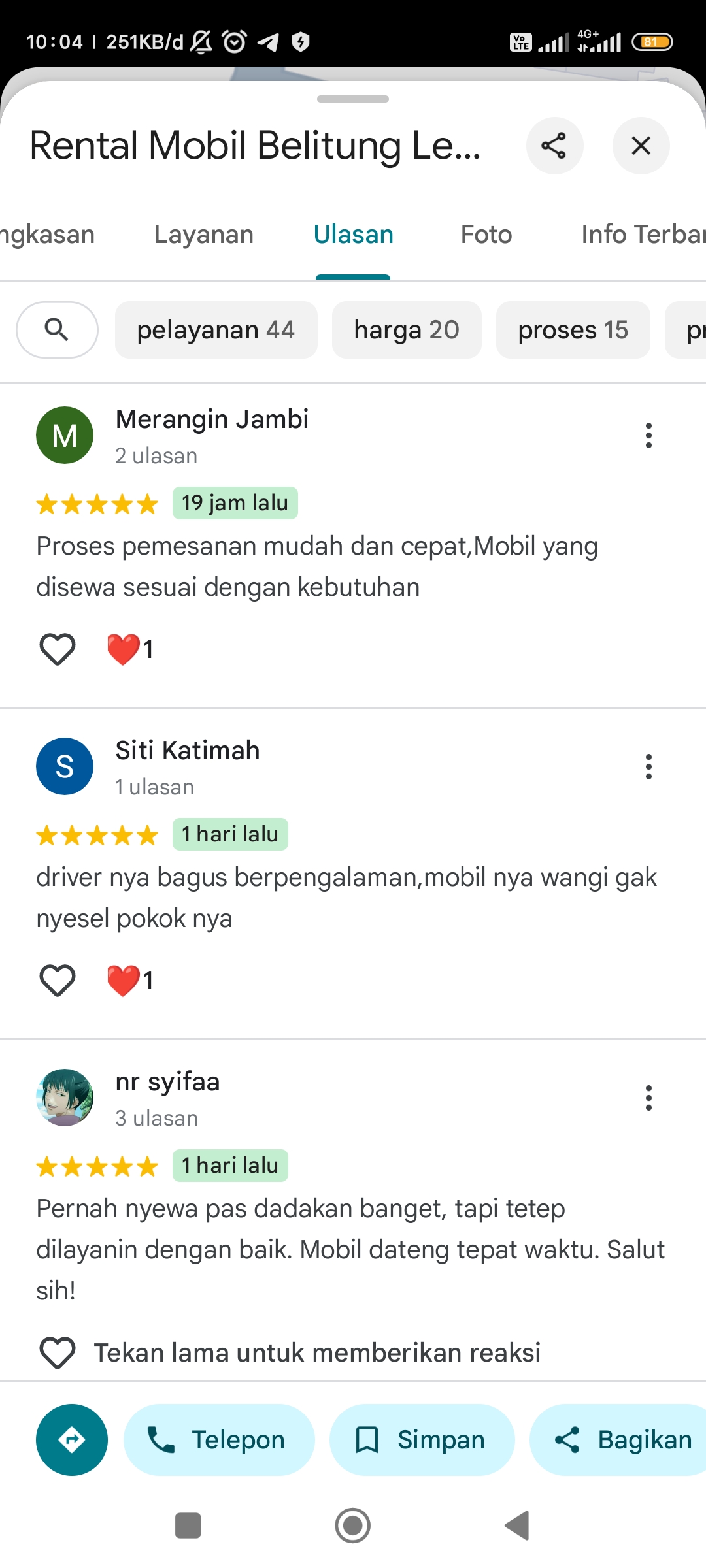This screenshot has height=1568, width=706.
Task: Open more options for Merangin Jambi's review
Action: click(x=648, y=435)
